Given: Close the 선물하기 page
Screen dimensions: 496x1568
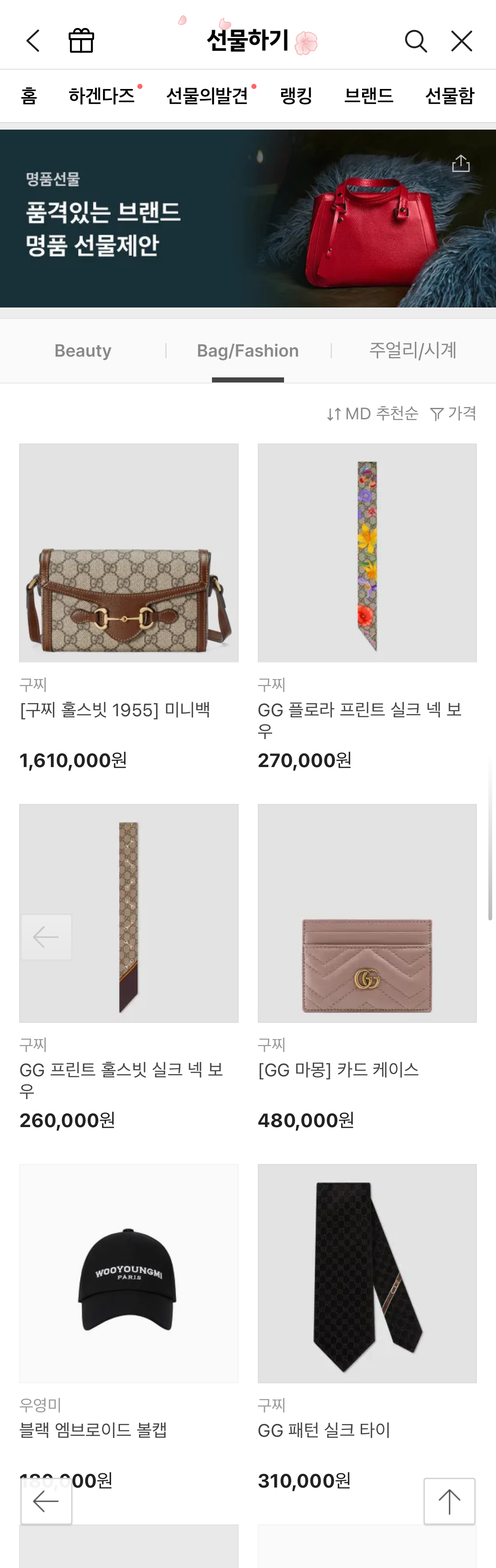Looking at the screenshot, I should tap(461, 41).
